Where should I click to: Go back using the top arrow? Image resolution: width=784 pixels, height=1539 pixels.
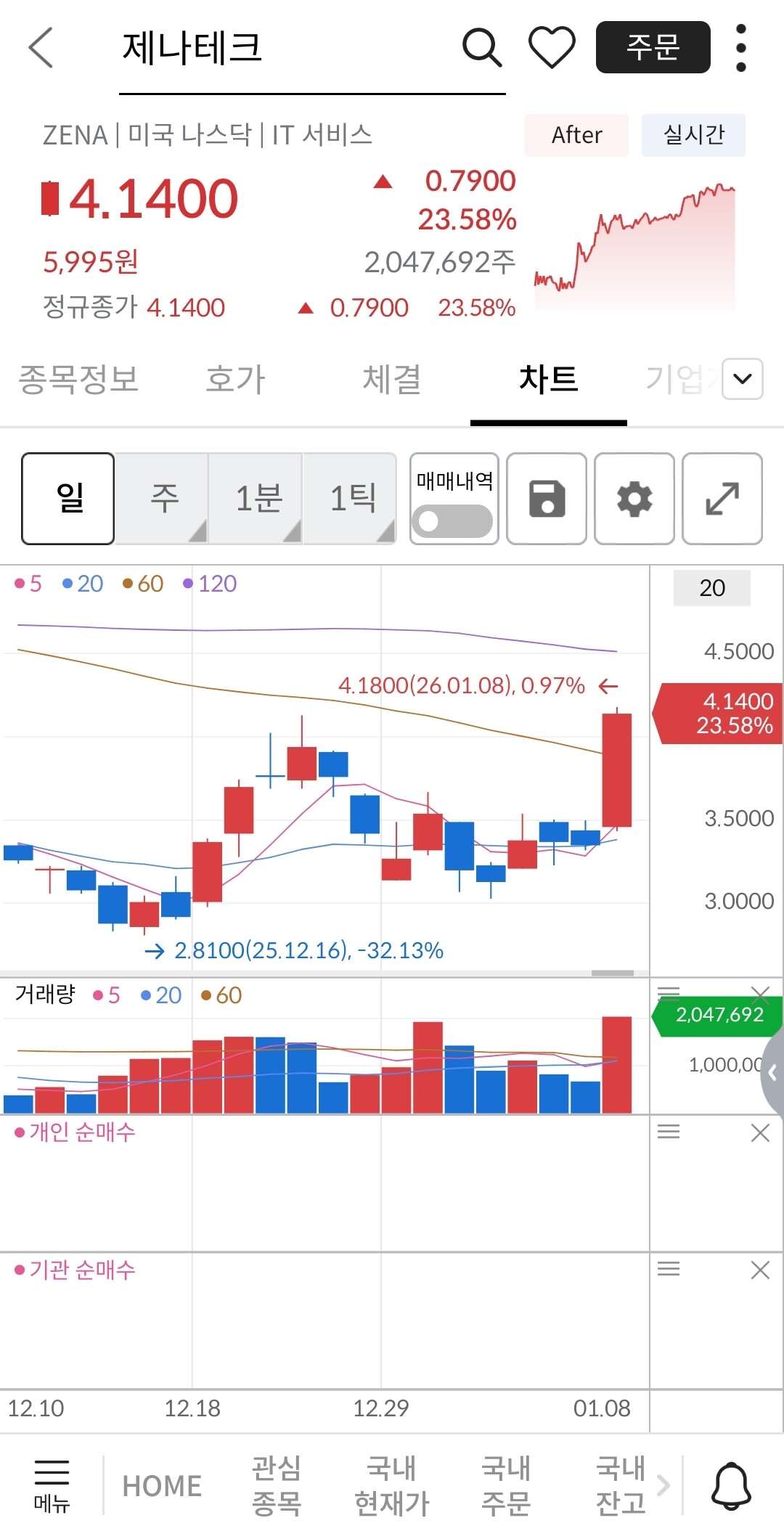click(x=41, y=48)
